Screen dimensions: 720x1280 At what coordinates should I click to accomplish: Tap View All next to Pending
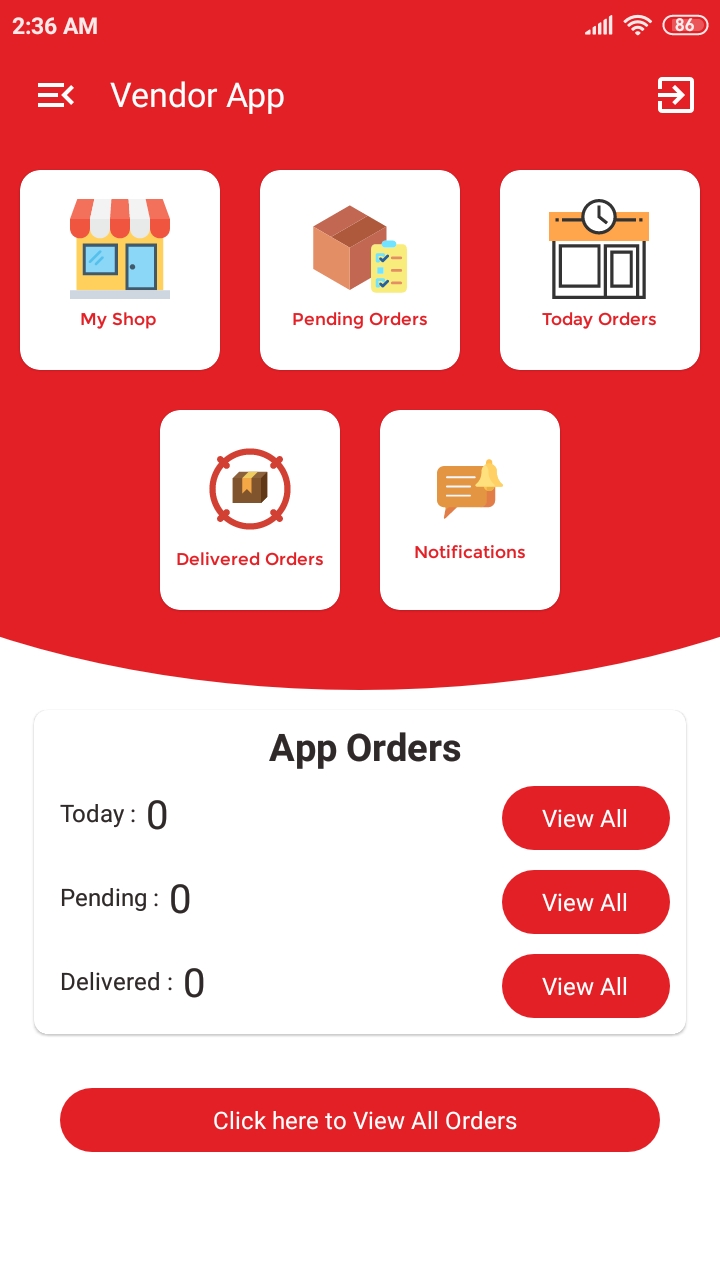click(586, 902)
